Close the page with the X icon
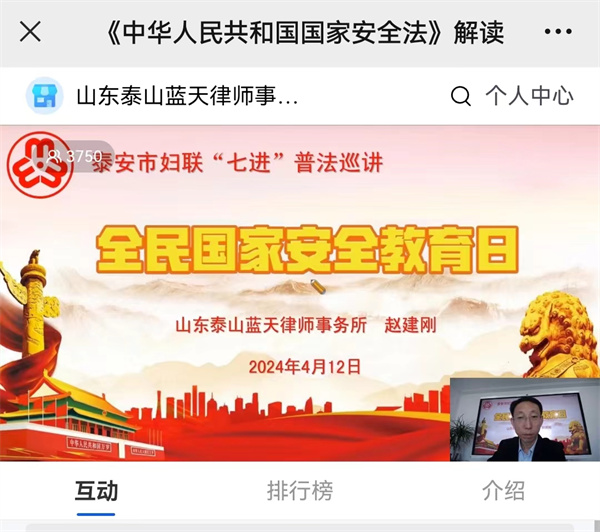This screenshot has height=532, width=600. [x=31, y=32]
